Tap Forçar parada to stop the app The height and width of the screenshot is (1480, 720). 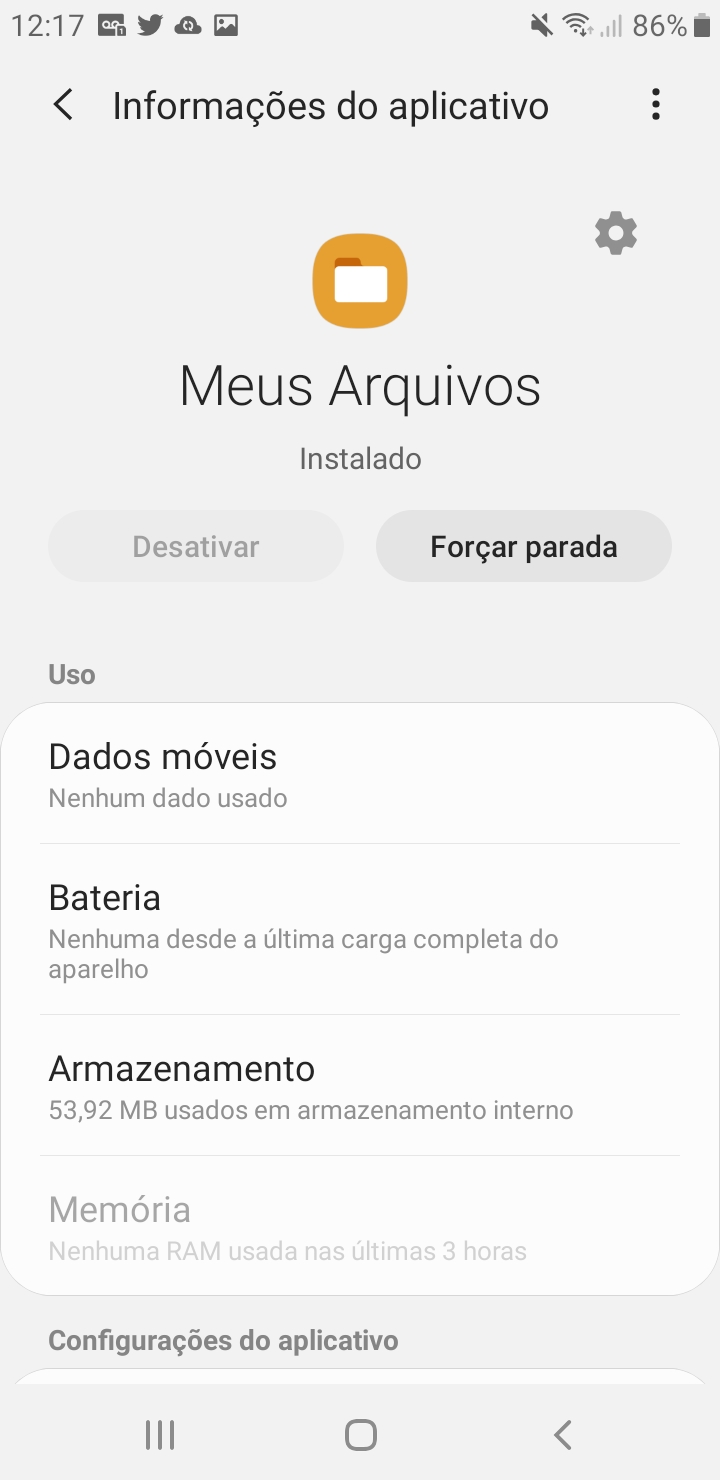coord(524,546)
